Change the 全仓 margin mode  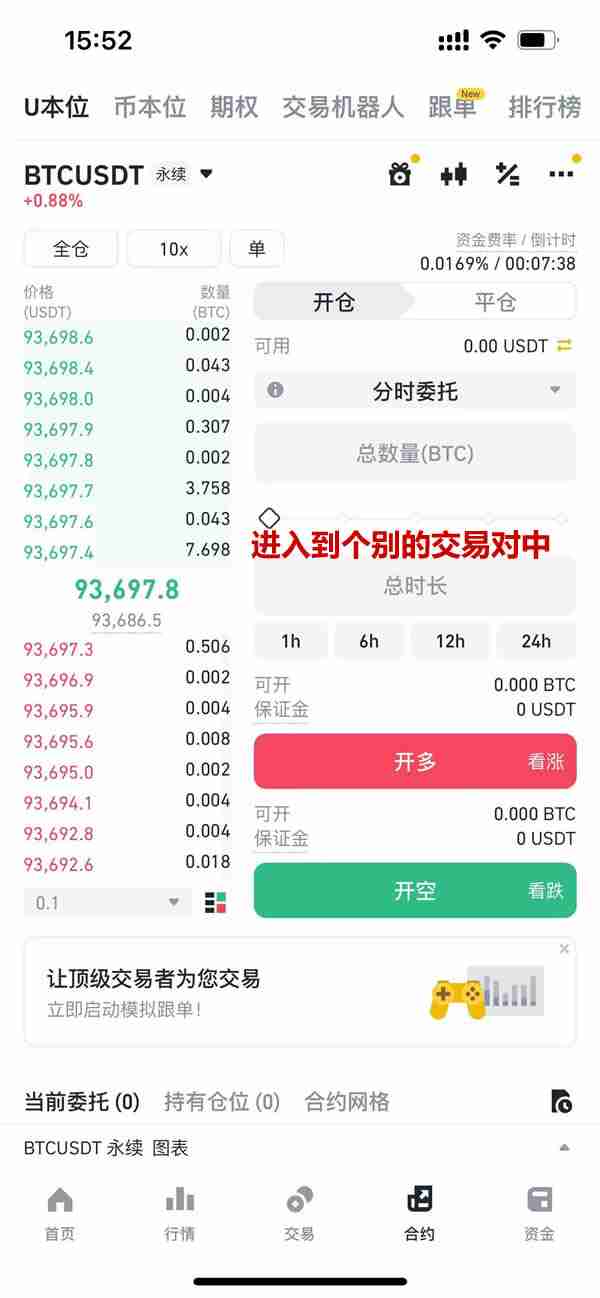pos(71,249)
